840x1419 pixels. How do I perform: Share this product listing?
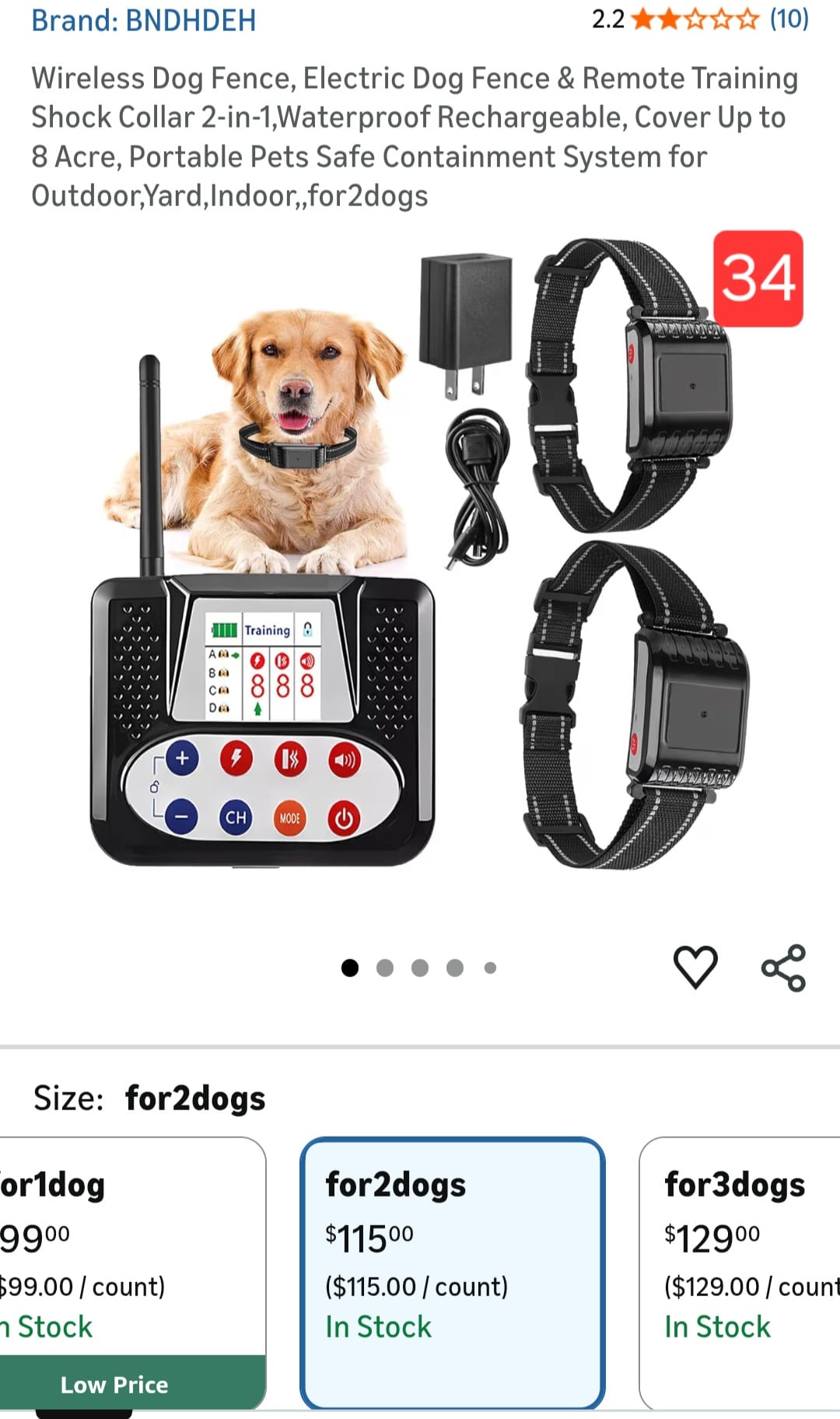(x=783, y=968)
